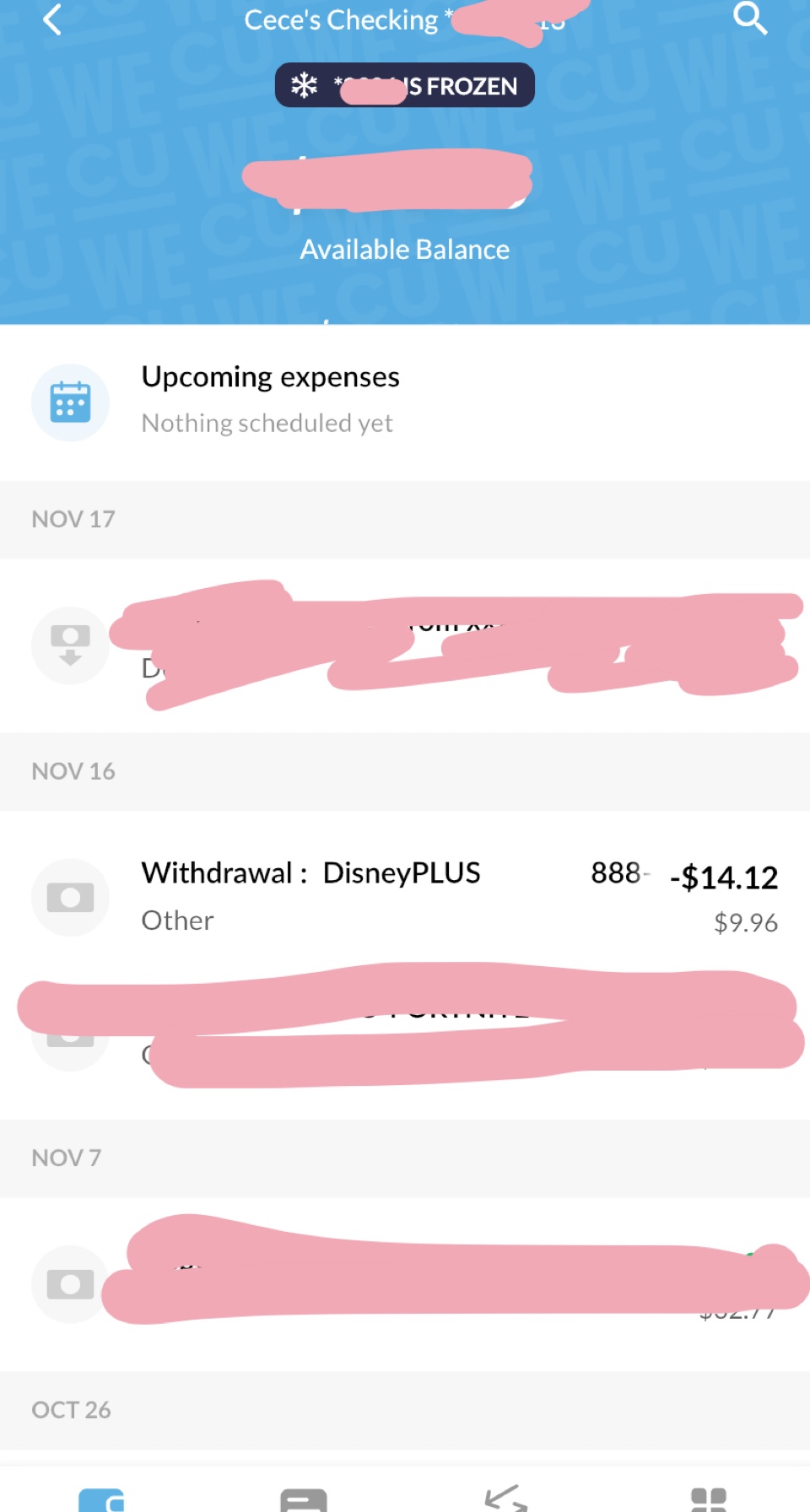810x1512 pixels.
Task: Open the DisneyPLUS withdrawal transaction
Action: pos(405,896)
